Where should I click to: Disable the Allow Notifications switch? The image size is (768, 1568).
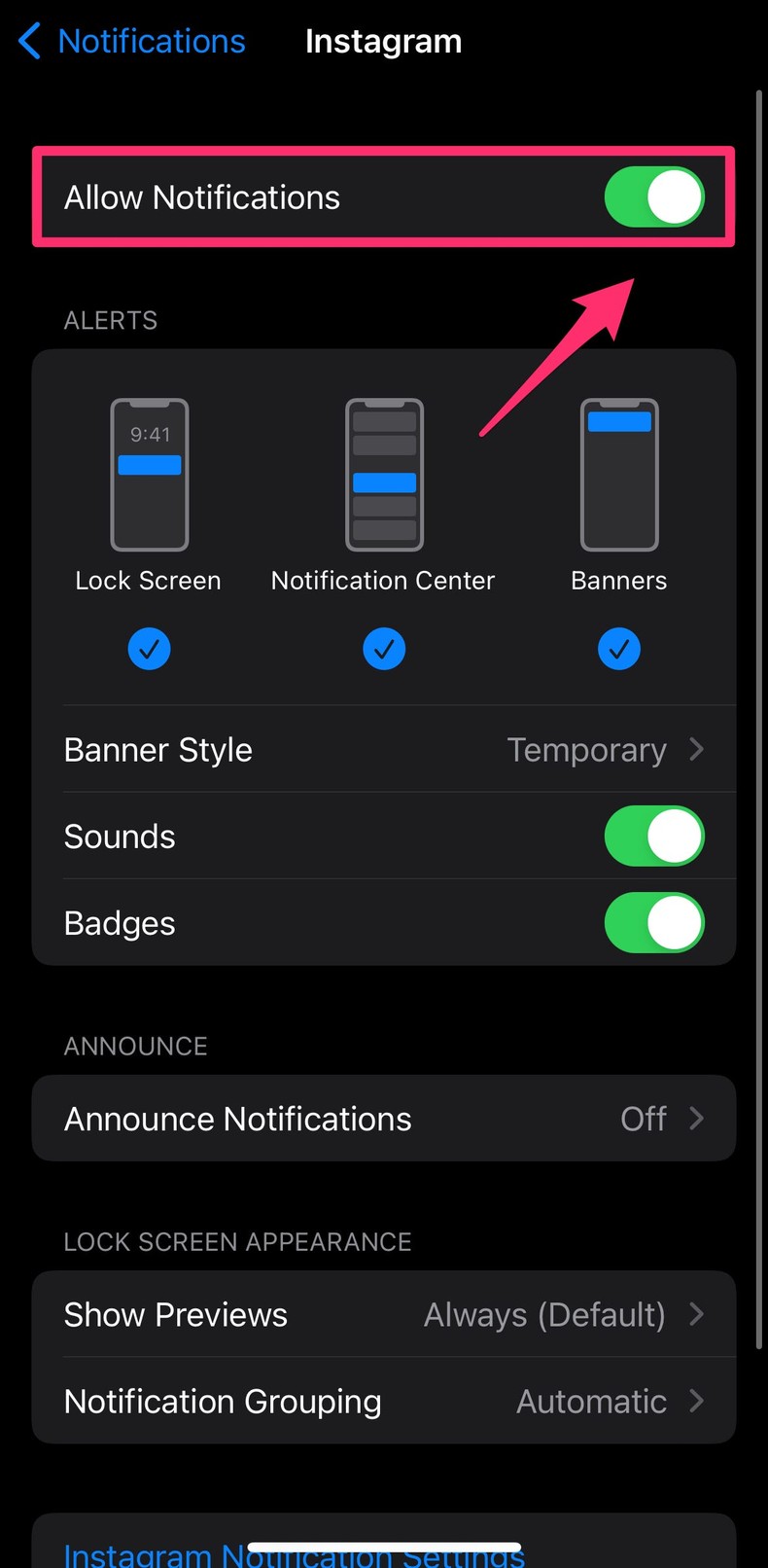point(653,196)
